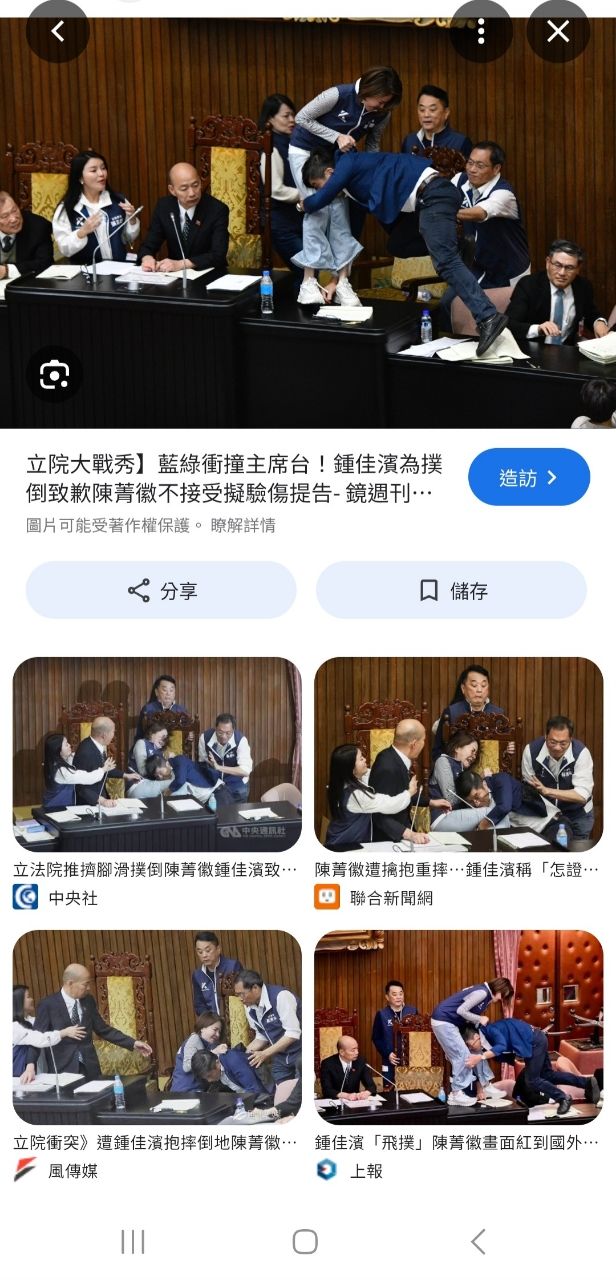Image resolution: width=616 pixels, height=1280 pixels.
Task: Tap the 造訪 visit button
Action: click(x=529, y=477)
